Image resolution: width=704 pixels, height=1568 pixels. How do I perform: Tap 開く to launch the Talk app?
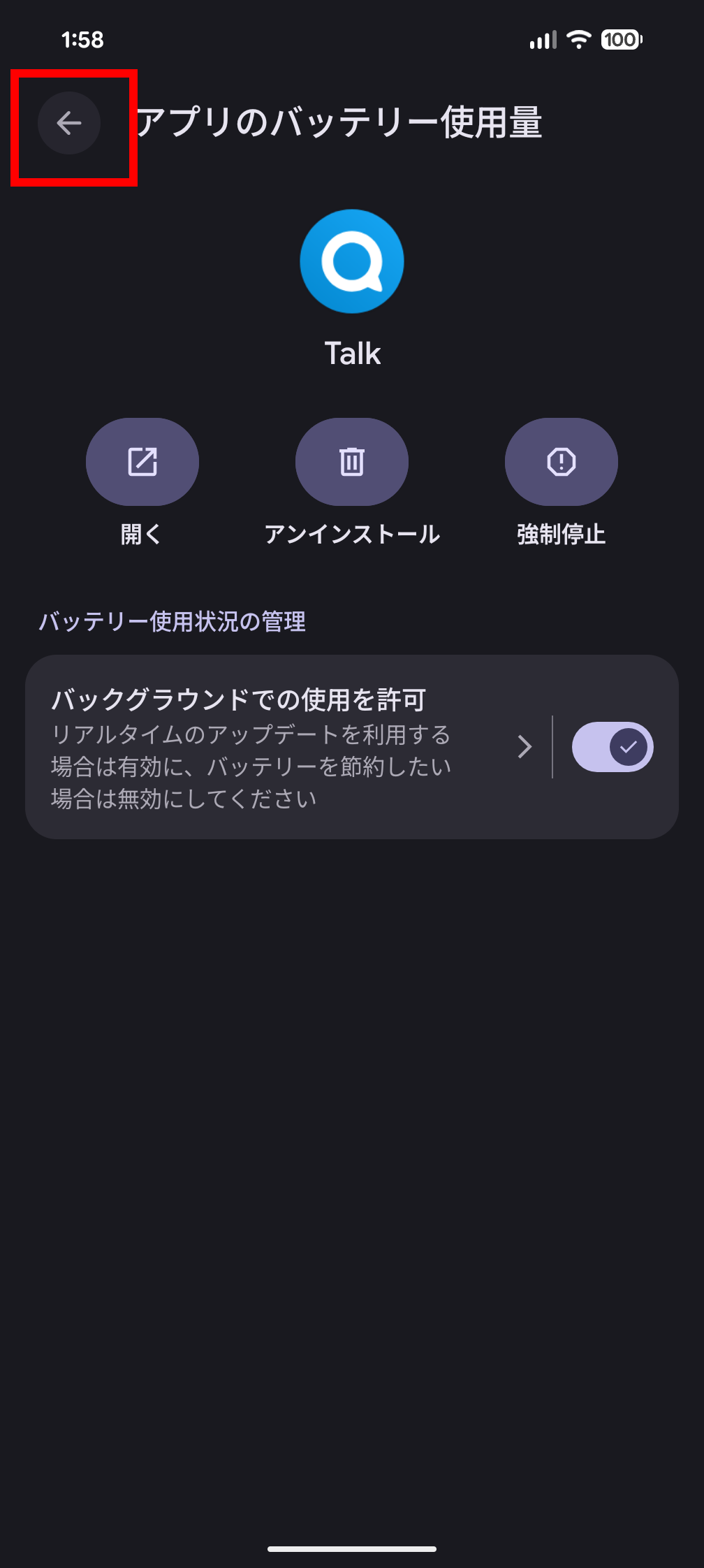tap(142, 535)
